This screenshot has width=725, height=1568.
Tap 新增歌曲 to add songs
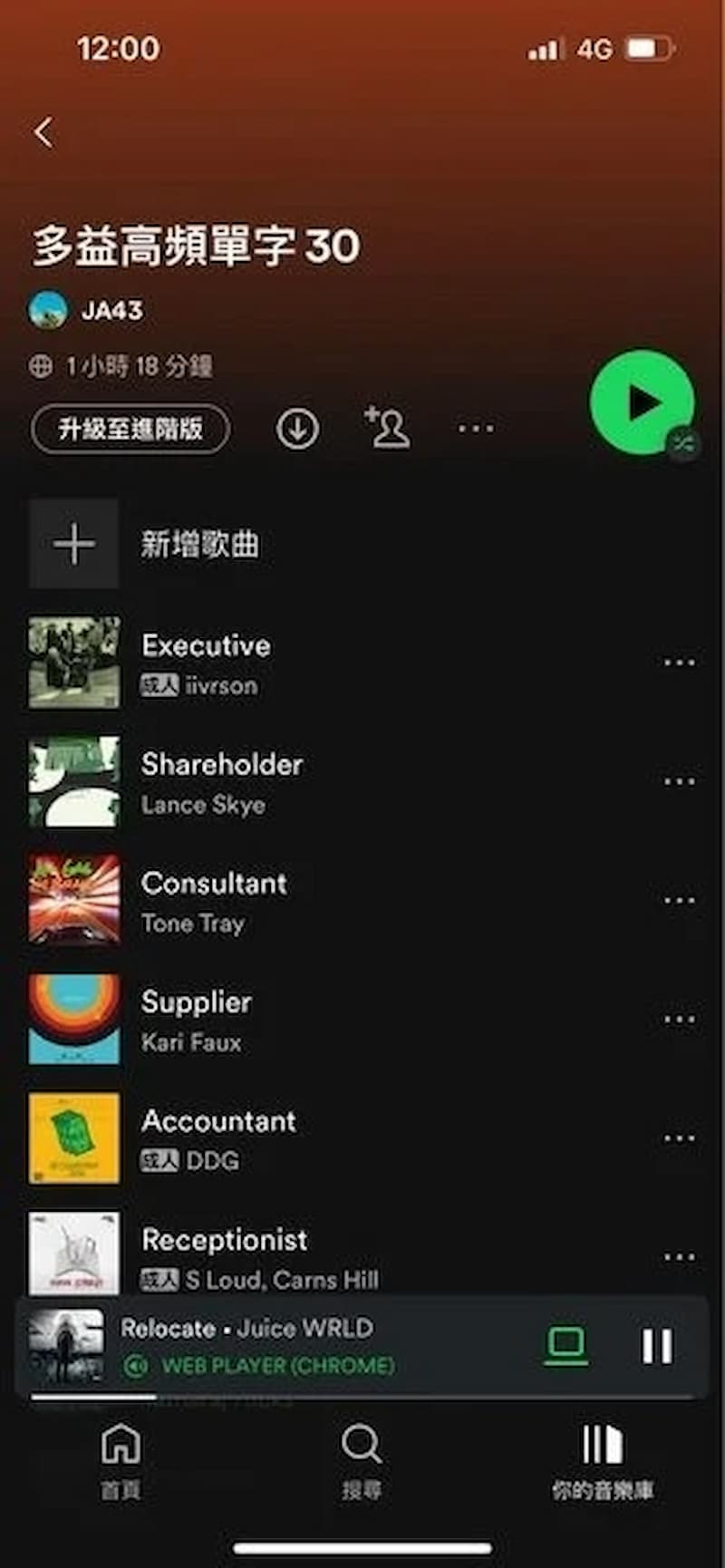coord(201,544)
